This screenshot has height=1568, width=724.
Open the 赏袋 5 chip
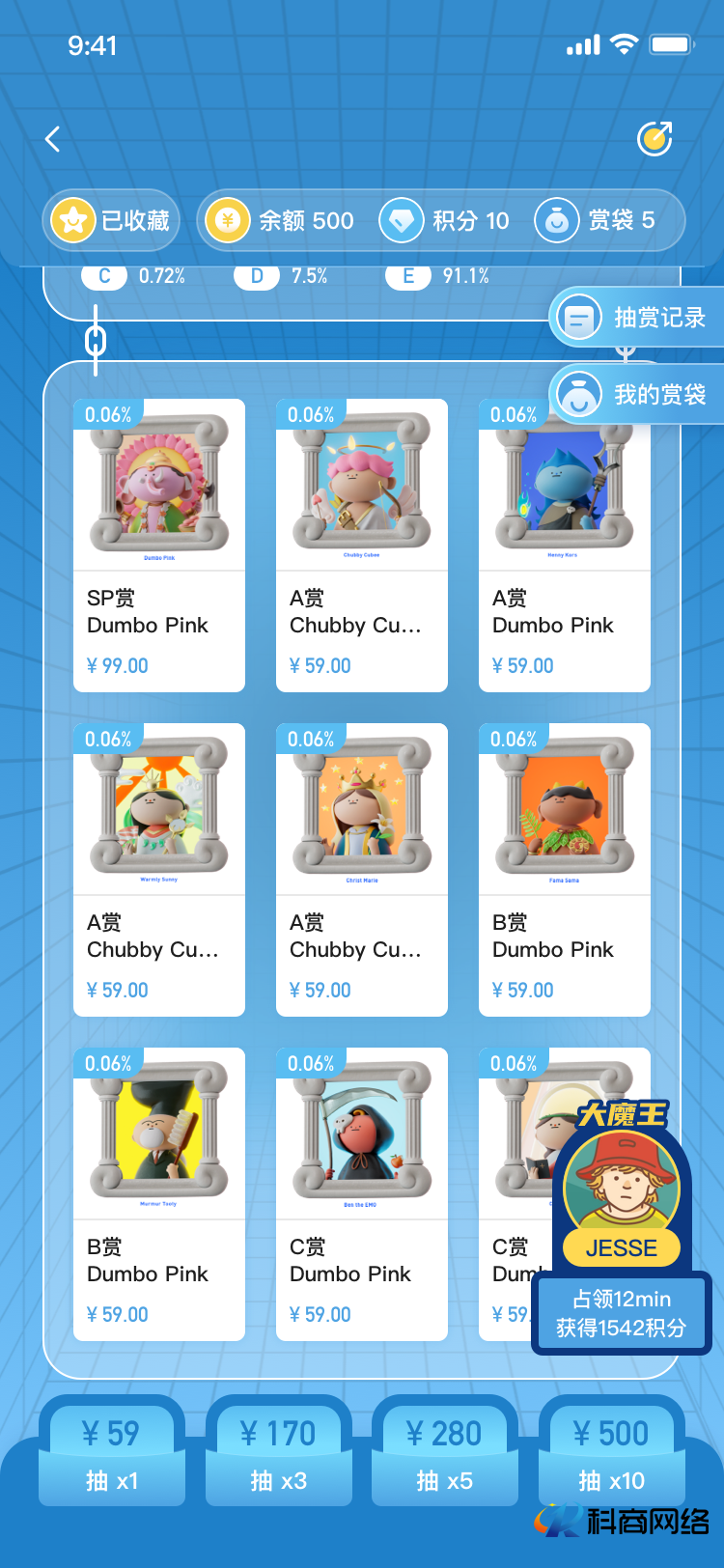(x=597, y=221)
